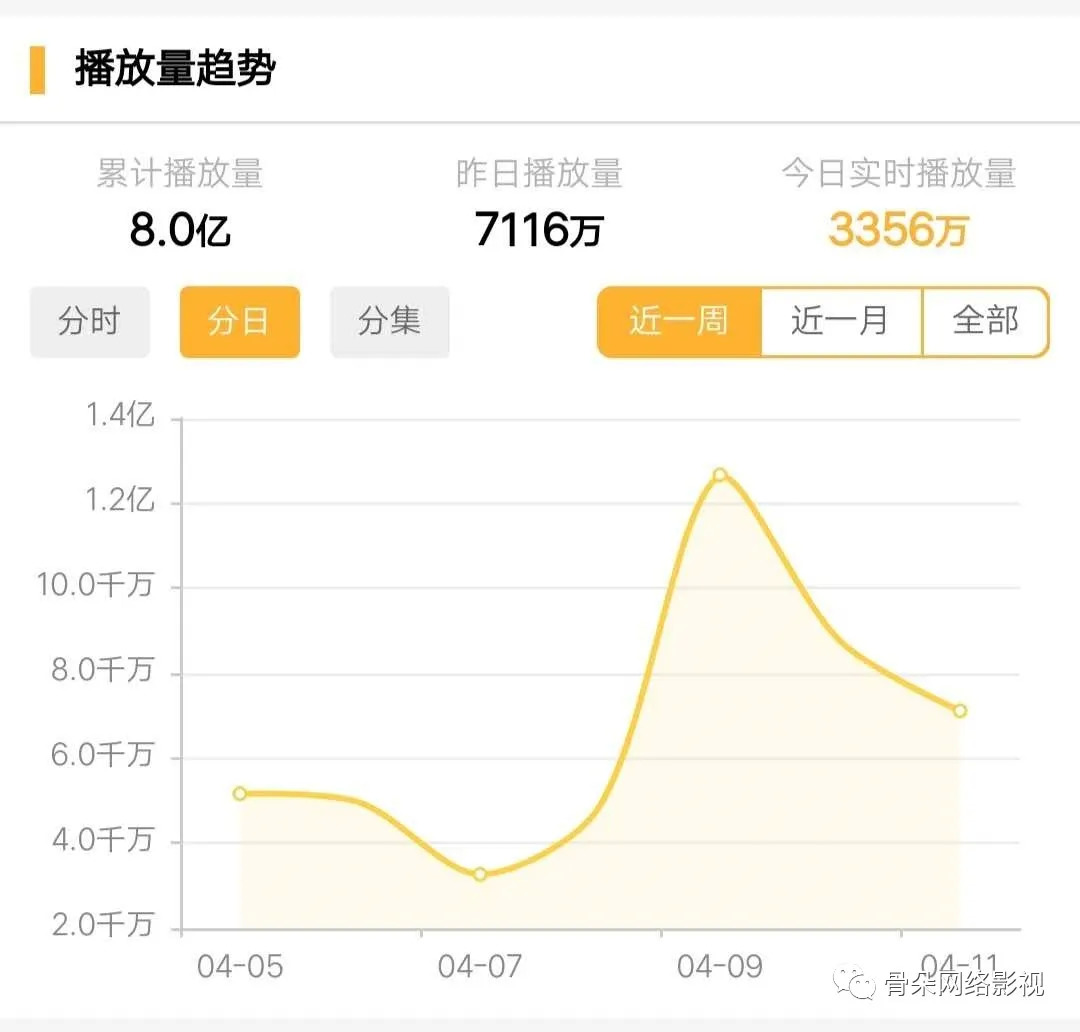This screenshot has height=1032, width=1080.
Task: View 全部 time range
Action: coord(985,322)
